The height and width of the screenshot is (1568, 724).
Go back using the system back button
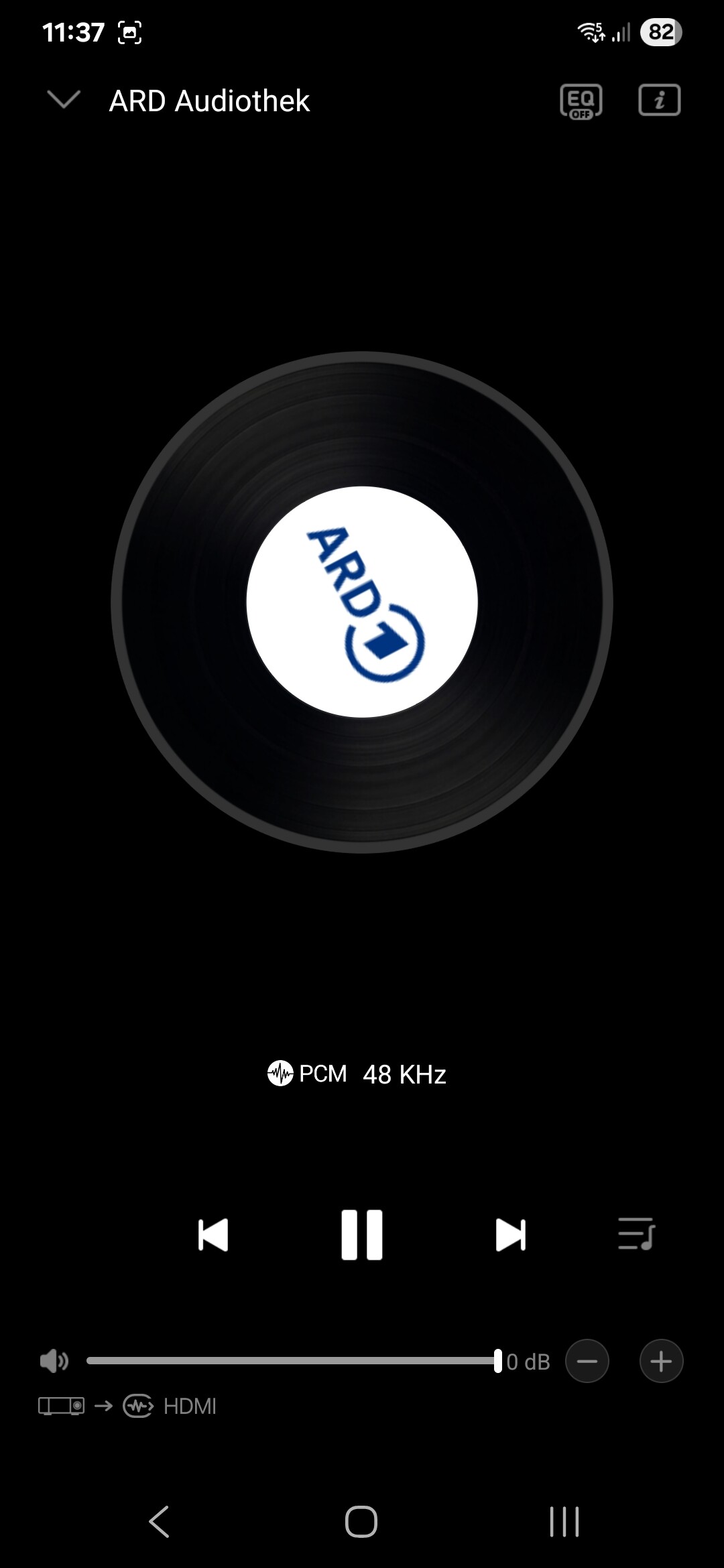(x=159, y=1521)
